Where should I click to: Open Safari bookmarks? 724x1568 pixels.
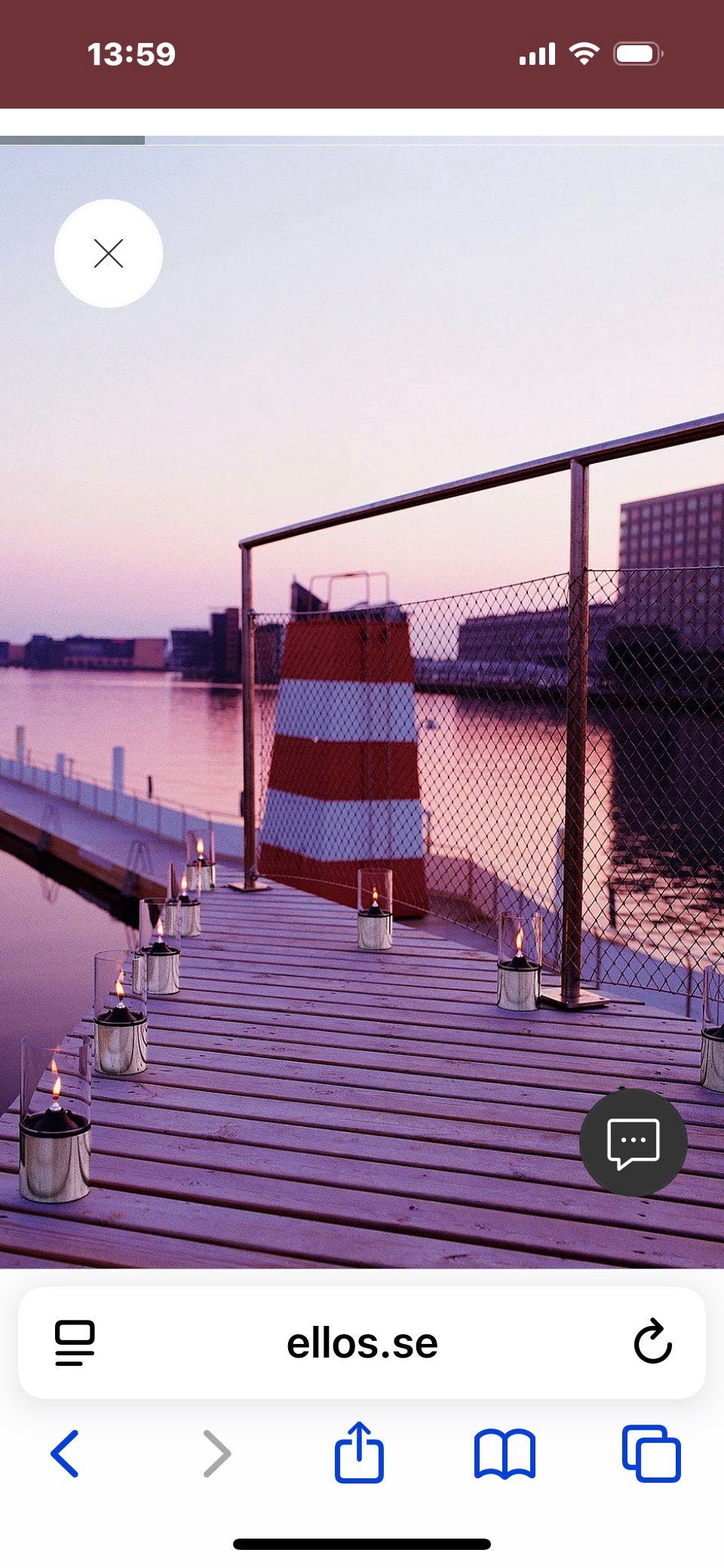(505, 1454)
